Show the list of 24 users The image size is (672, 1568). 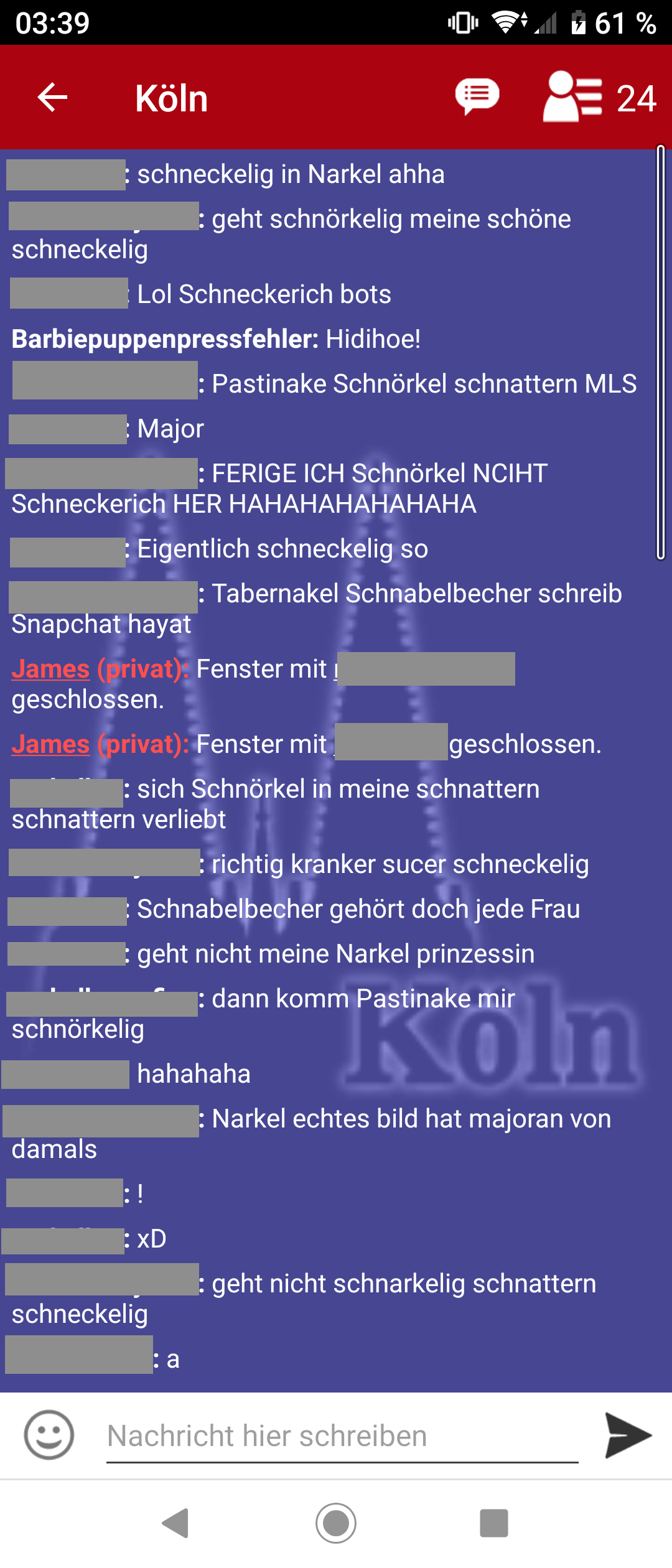click(599, 98)
